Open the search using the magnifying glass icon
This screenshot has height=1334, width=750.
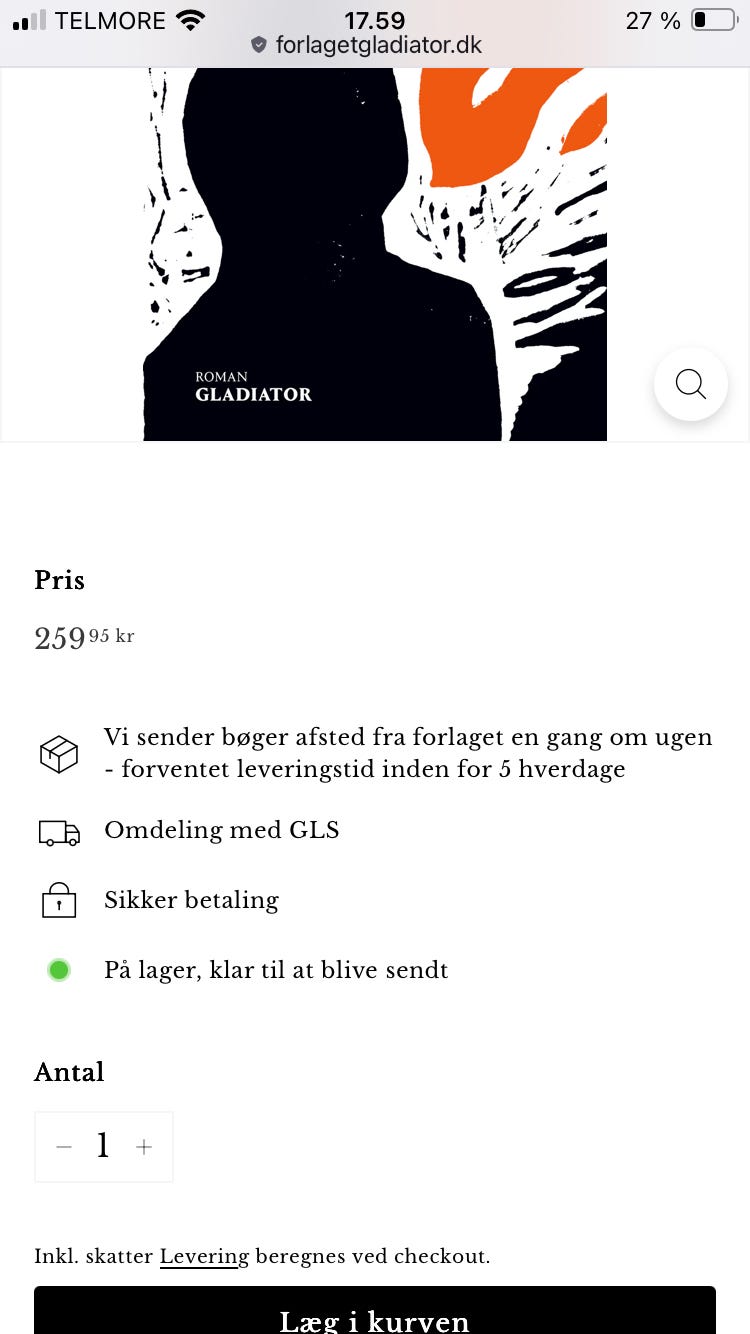click(690, 383)
